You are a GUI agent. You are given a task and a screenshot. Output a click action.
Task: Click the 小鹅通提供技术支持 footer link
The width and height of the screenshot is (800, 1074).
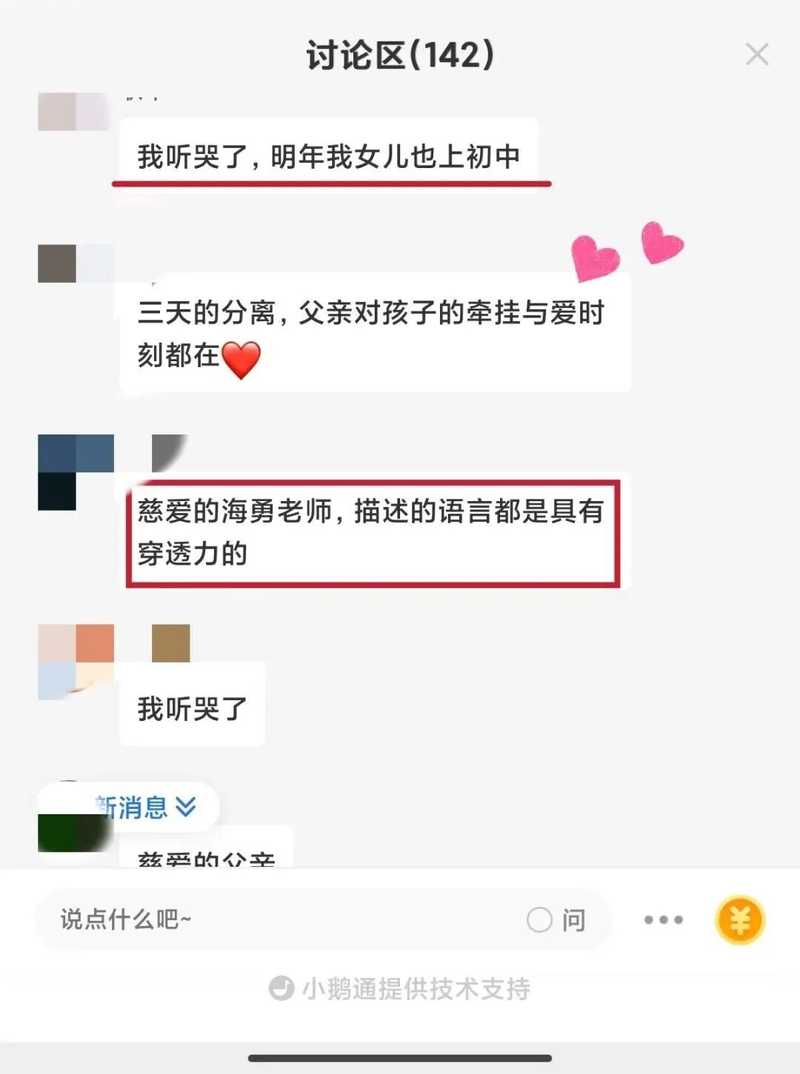(400, 989)
